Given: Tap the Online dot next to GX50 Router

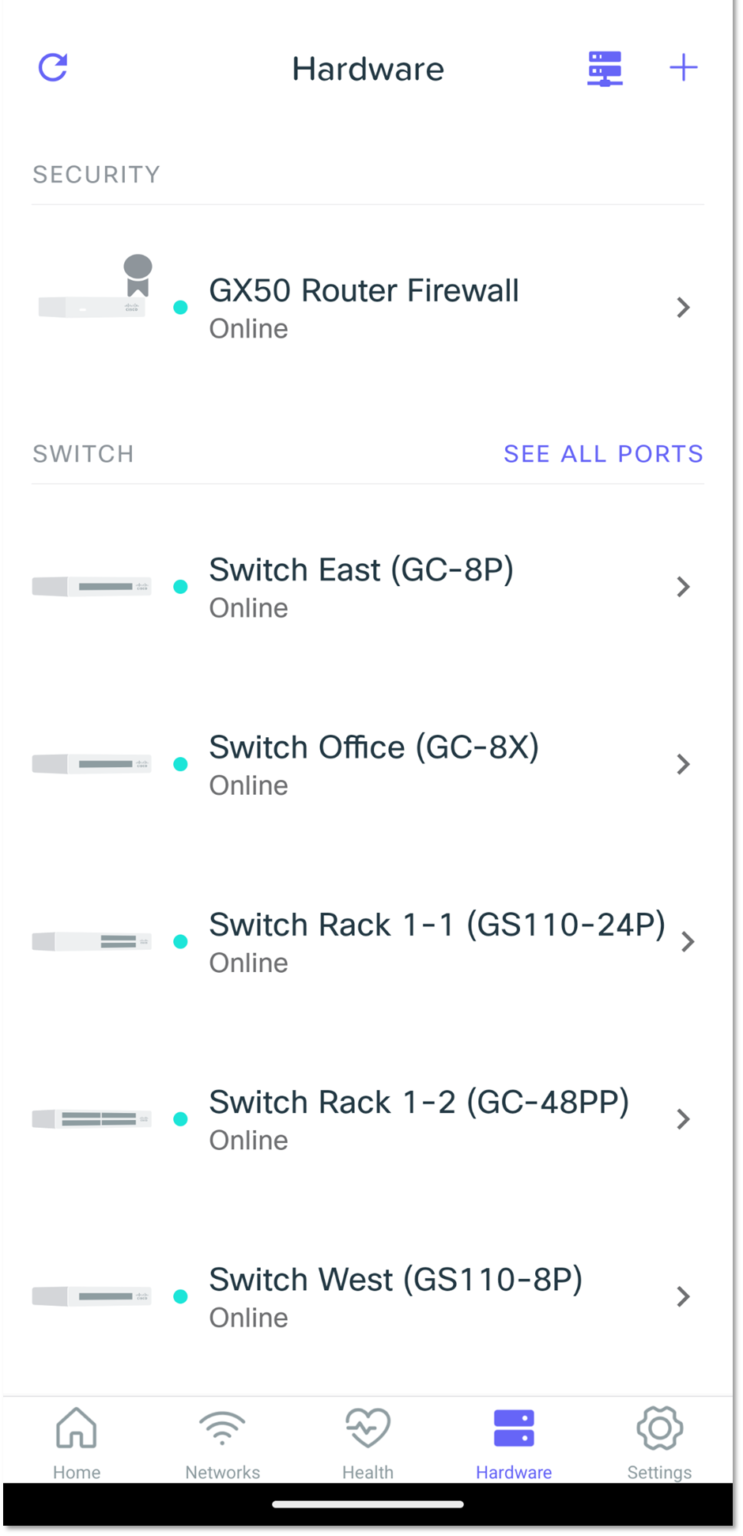Looking at the screenshot, I should click(x=180, y=308).
